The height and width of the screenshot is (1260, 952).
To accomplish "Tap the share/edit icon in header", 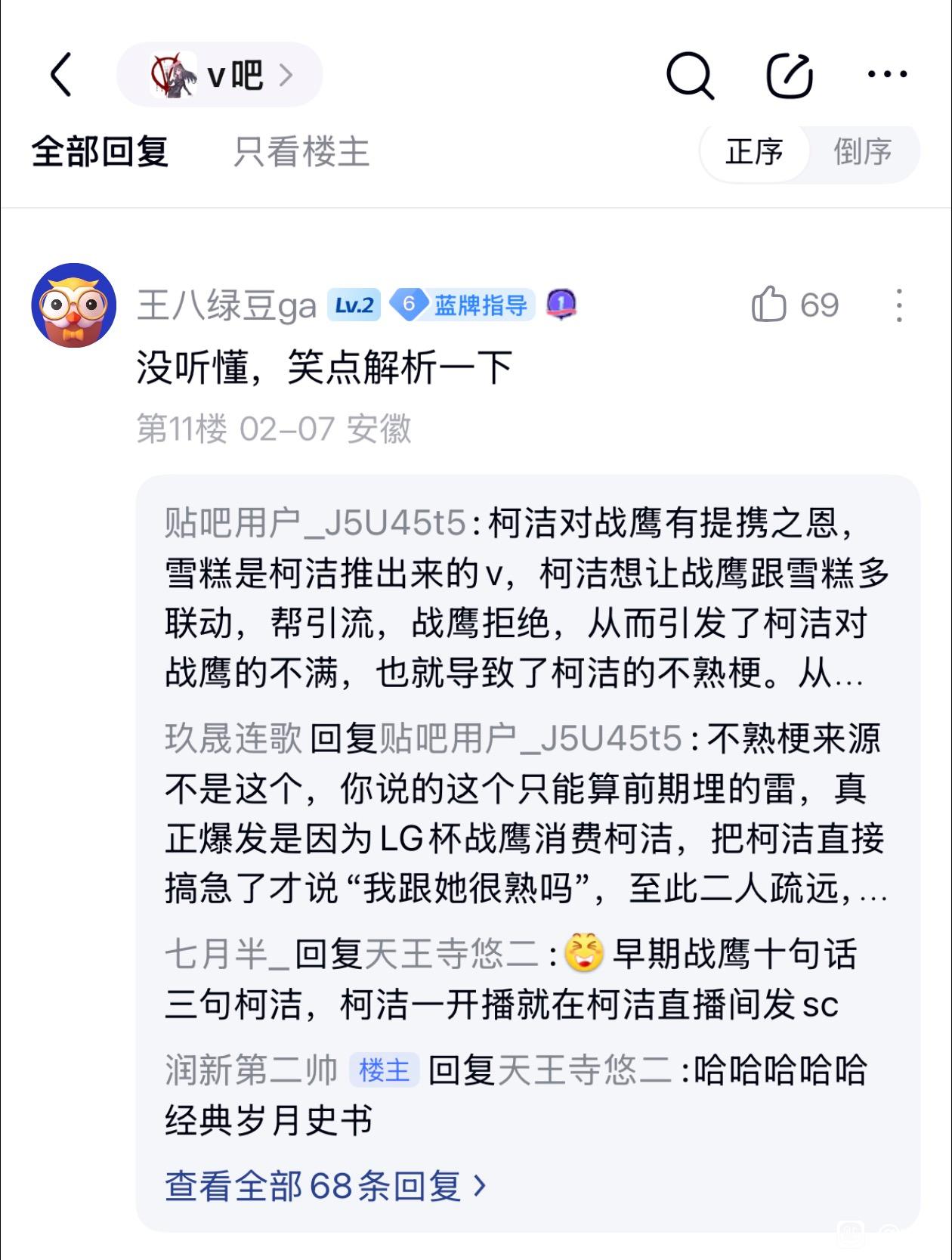I will [x=790, y=75].
